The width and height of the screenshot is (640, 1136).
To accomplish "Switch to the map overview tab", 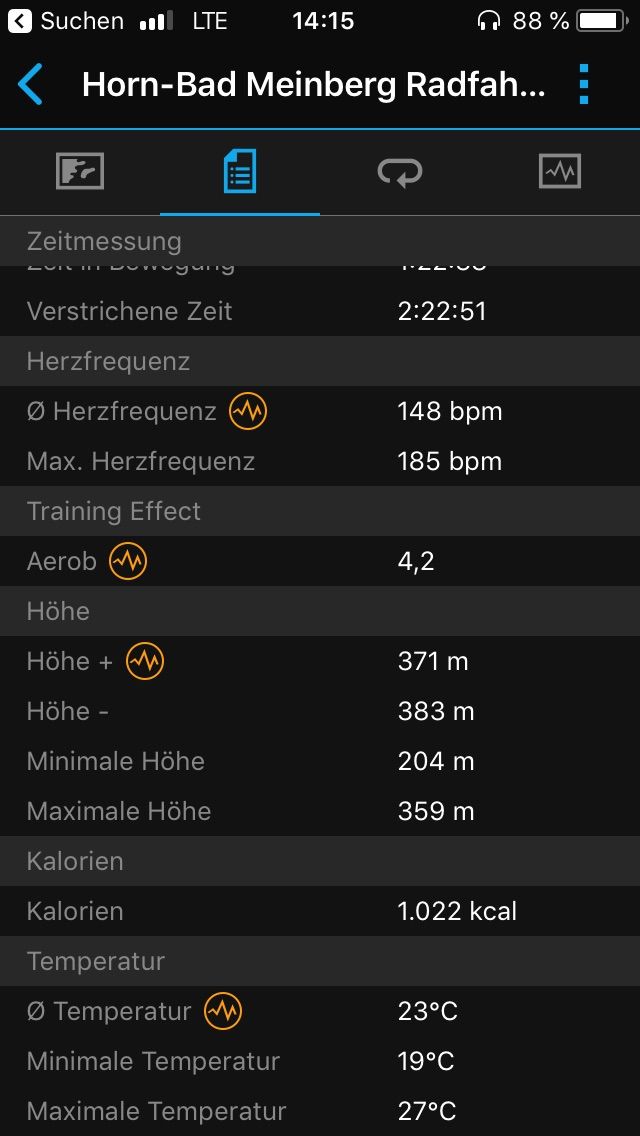I will pyautogui.click(x=80, y=172).
